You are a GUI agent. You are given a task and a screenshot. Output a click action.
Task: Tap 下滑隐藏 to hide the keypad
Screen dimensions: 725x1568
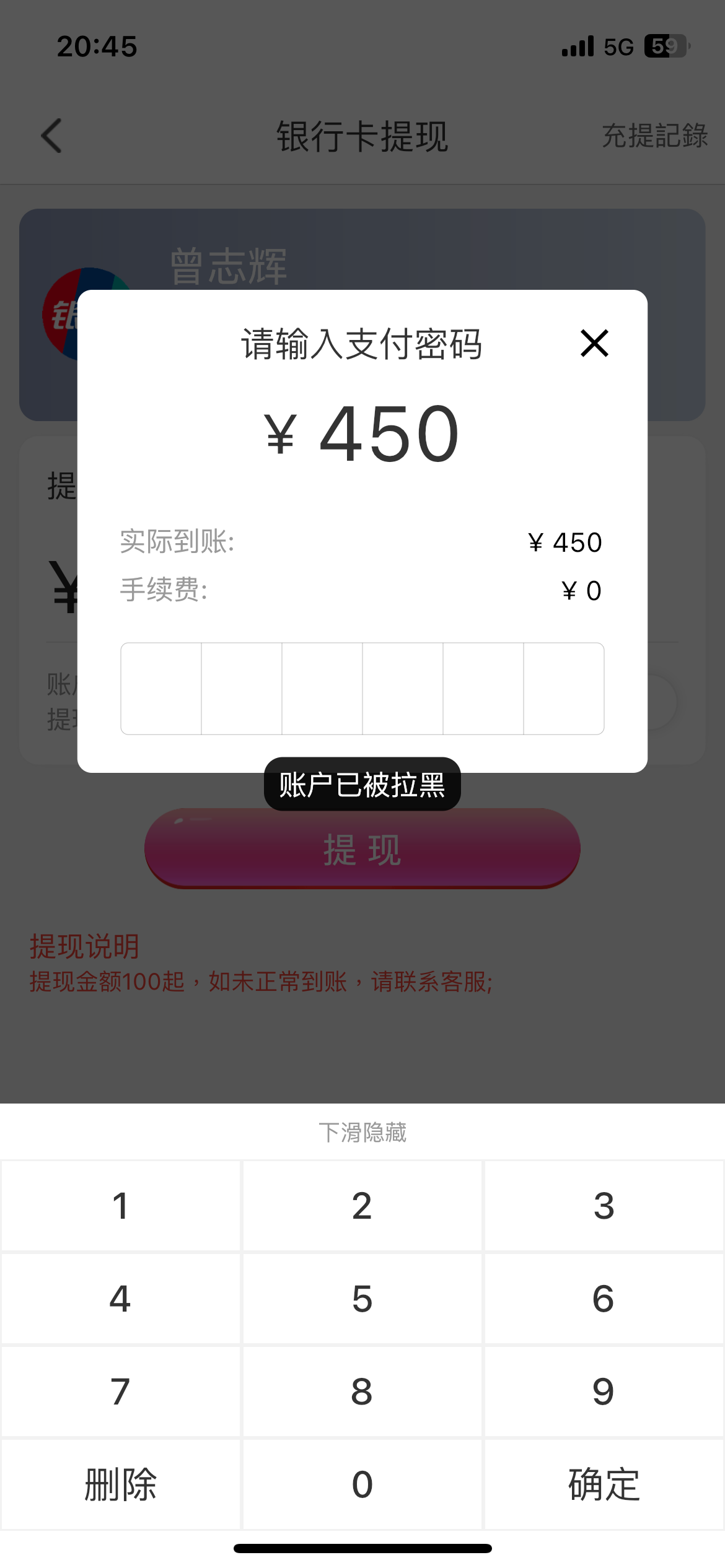(x=362, y=1132)
